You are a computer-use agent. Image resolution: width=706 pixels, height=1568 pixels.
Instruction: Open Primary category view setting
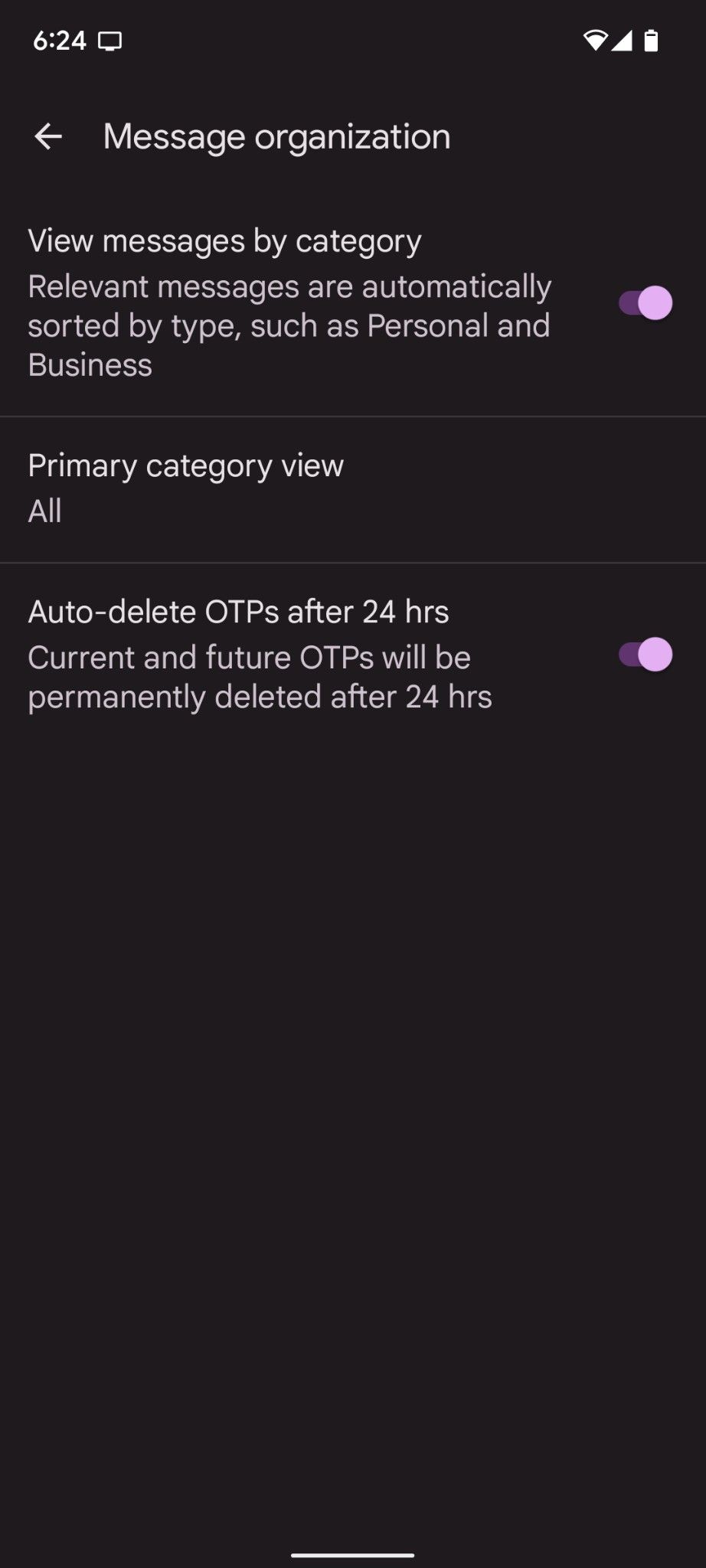186,488
